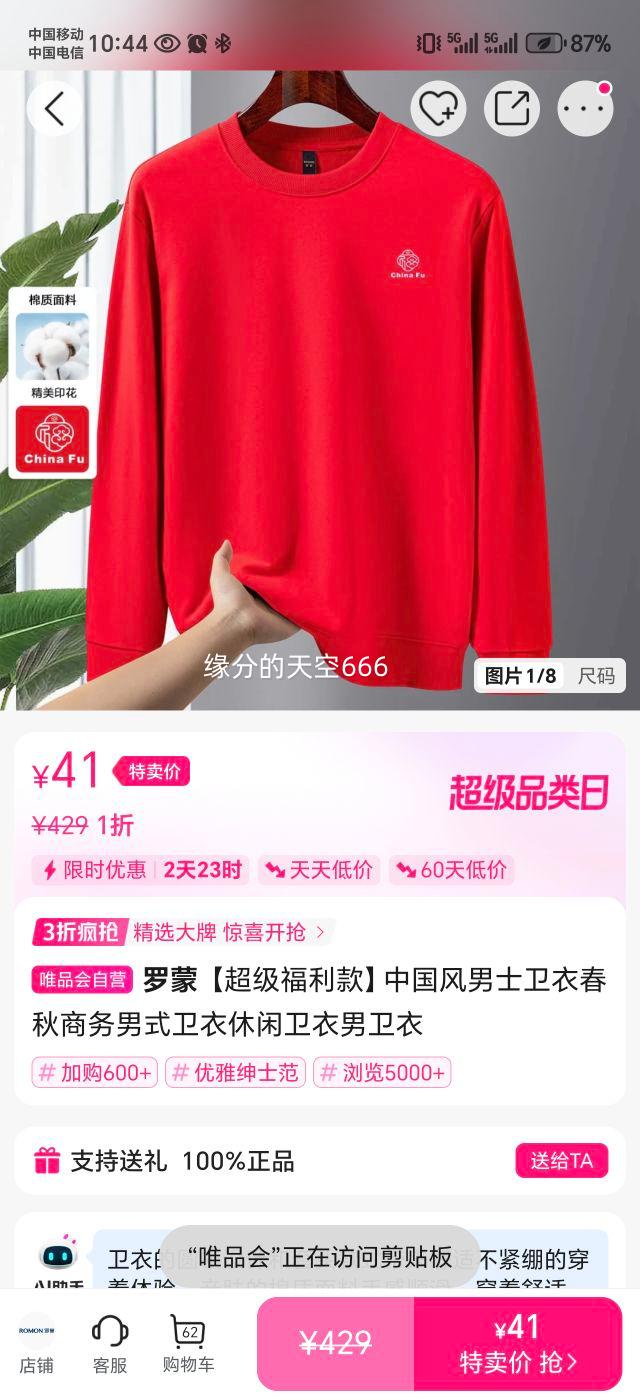Open the three-dot overflow menu
This screenshot has height=1400, width=640.
(585, 108)
